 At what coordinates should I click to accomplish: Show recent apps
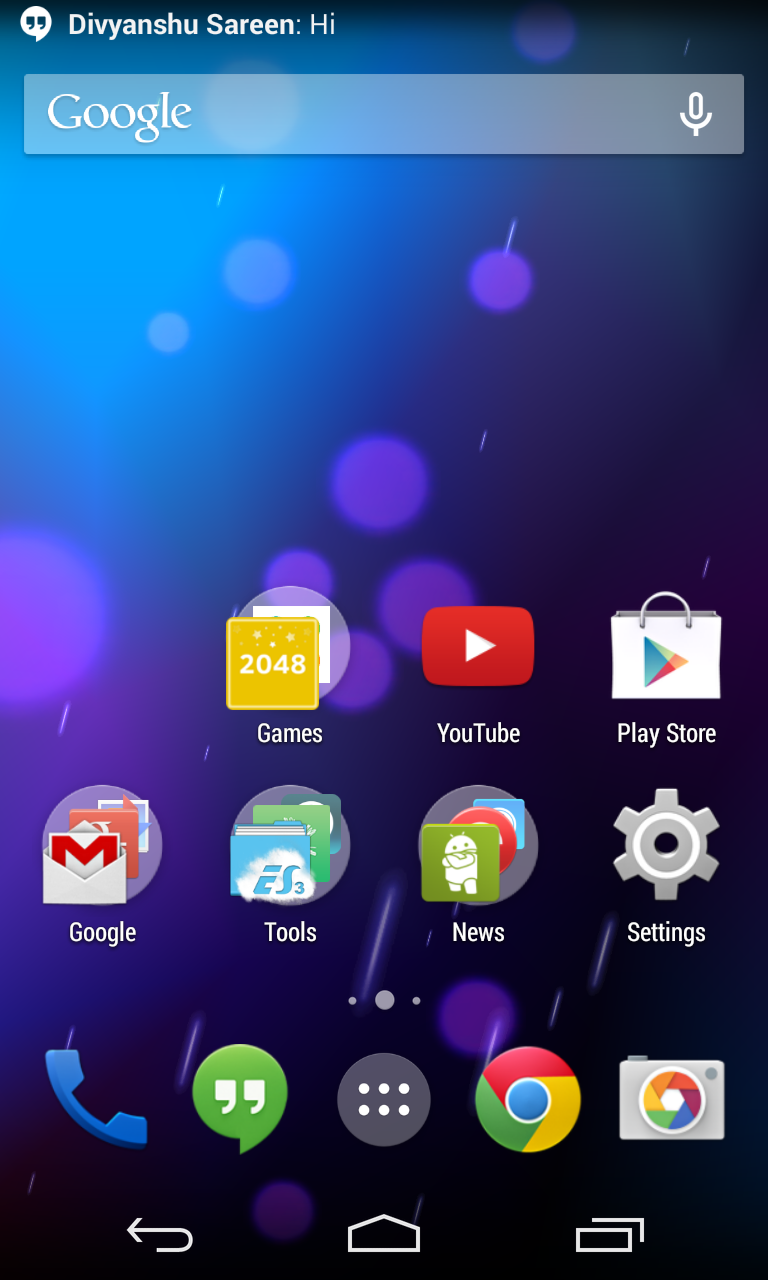click(x=609, y=1236)
